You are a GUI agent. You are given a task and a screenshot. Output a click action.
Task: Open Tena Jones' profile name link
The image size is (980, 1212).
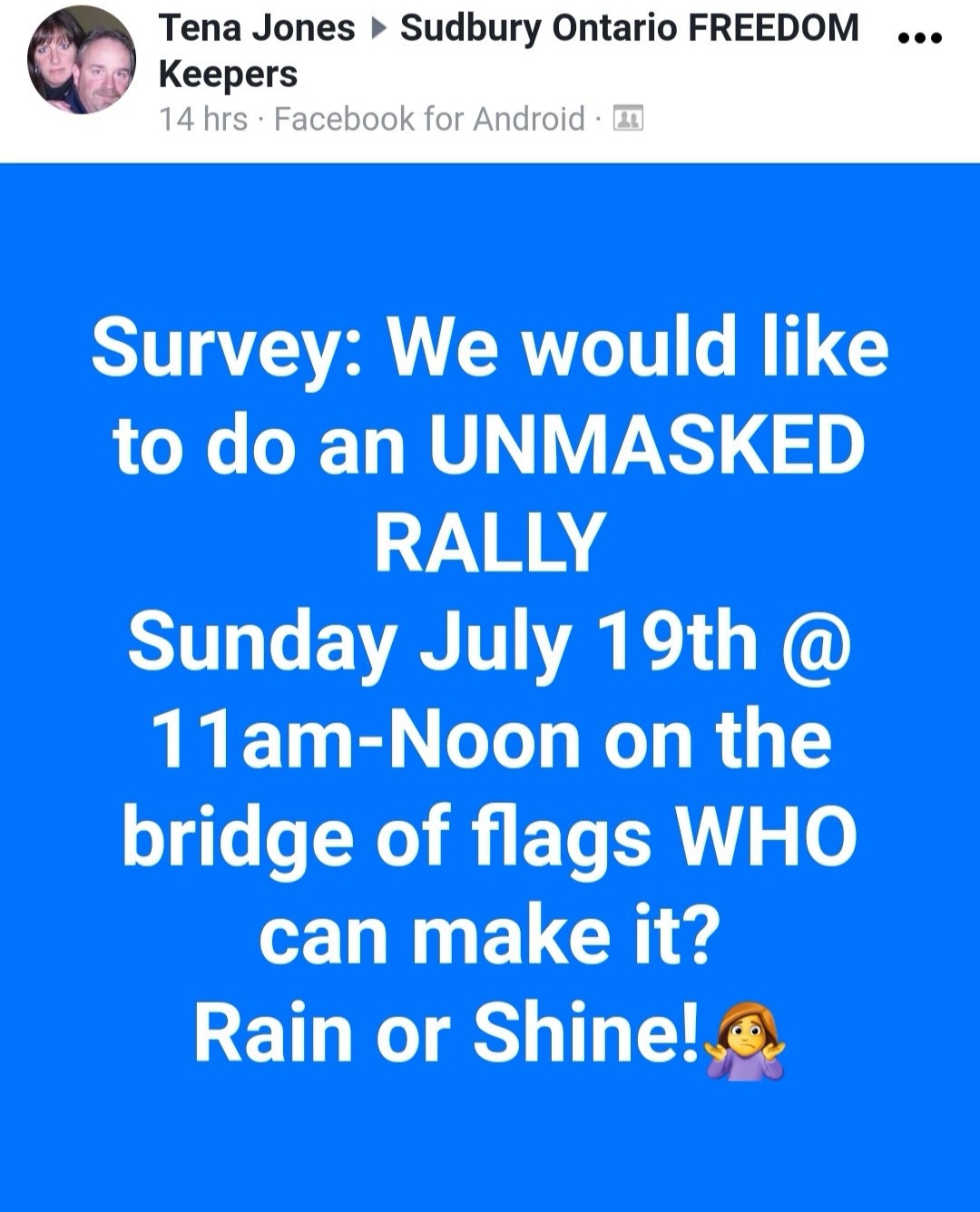pyautogui.click(x=257, y=28)
